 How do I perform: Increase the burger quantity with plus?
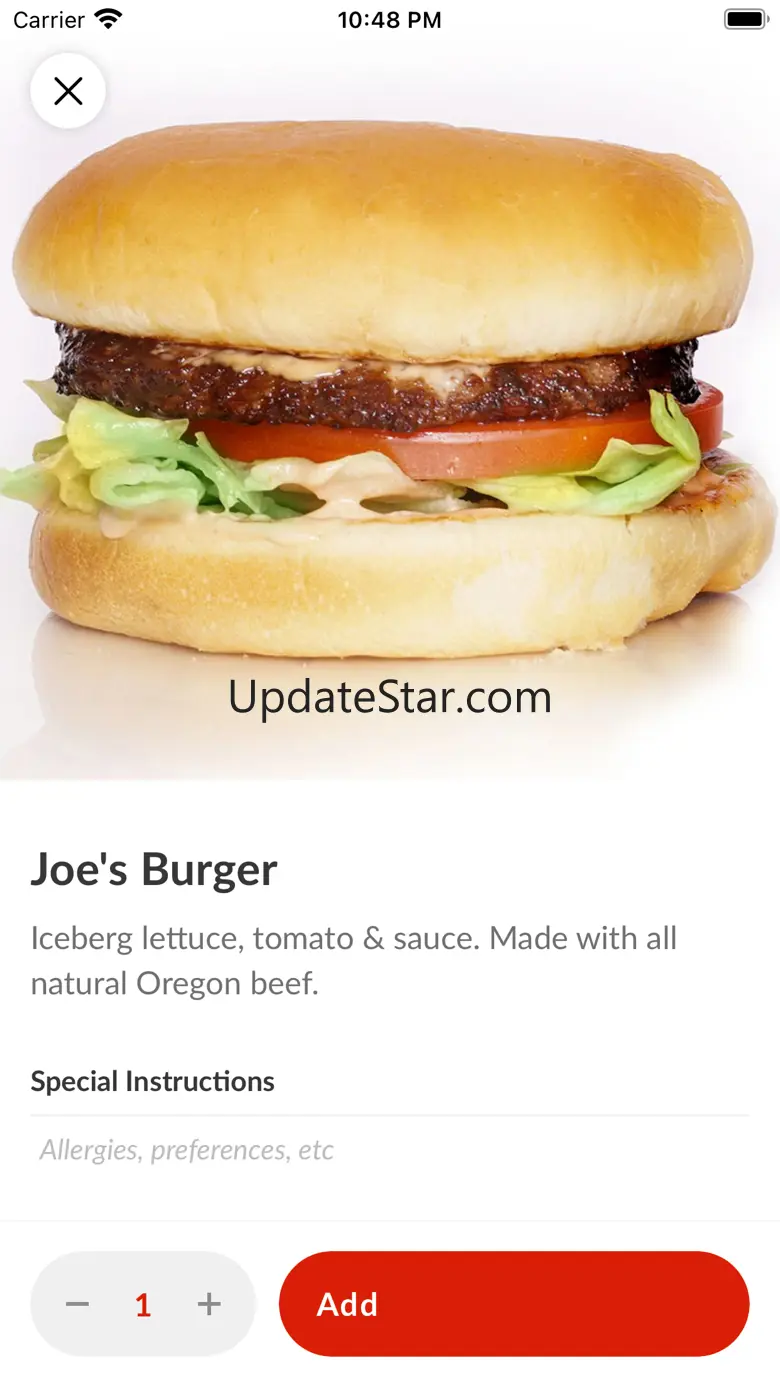point(209,1304)
